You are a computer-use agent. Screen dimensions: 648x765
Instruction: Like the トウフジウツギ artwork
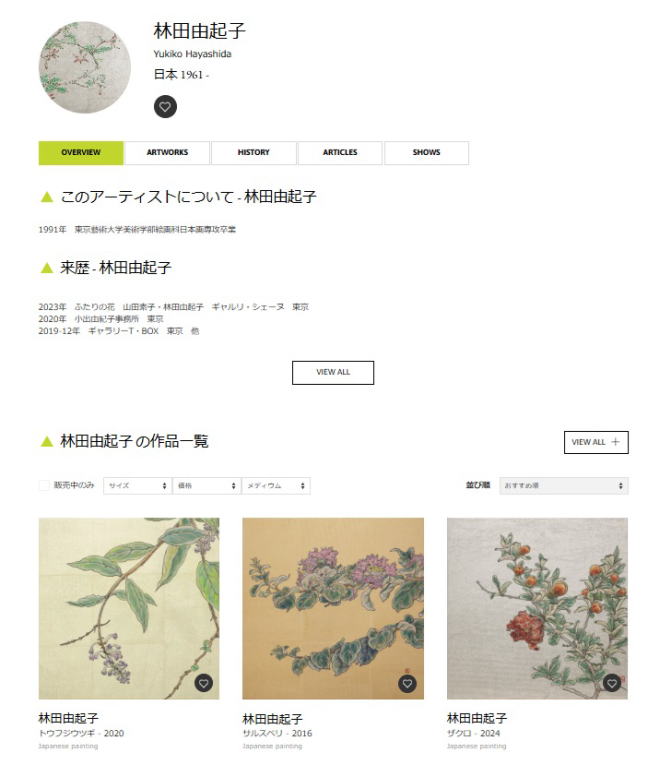pyautogui.click(x=203, y=683)
